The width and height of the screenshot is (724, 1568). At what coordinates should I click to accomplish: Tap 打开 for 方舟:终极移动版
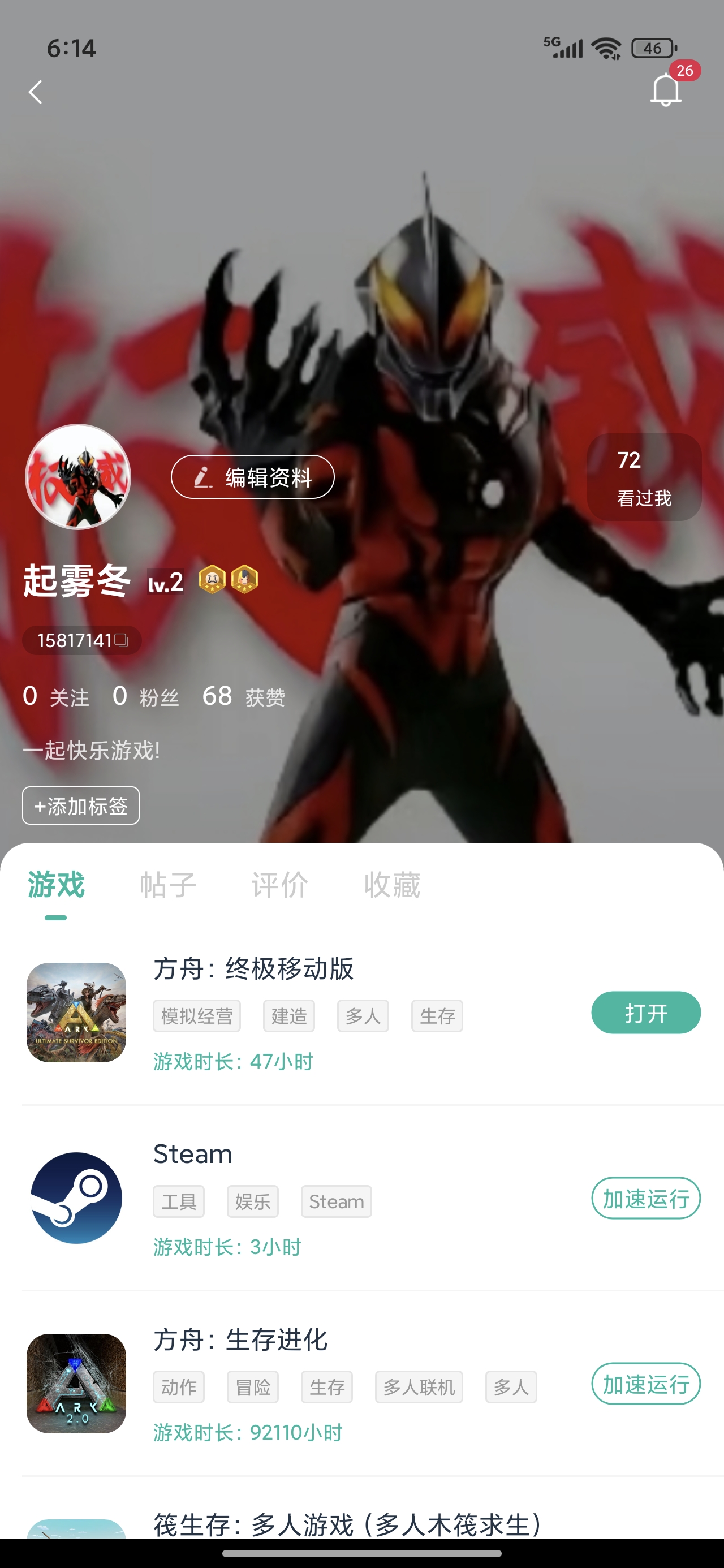pos(645,1013)
